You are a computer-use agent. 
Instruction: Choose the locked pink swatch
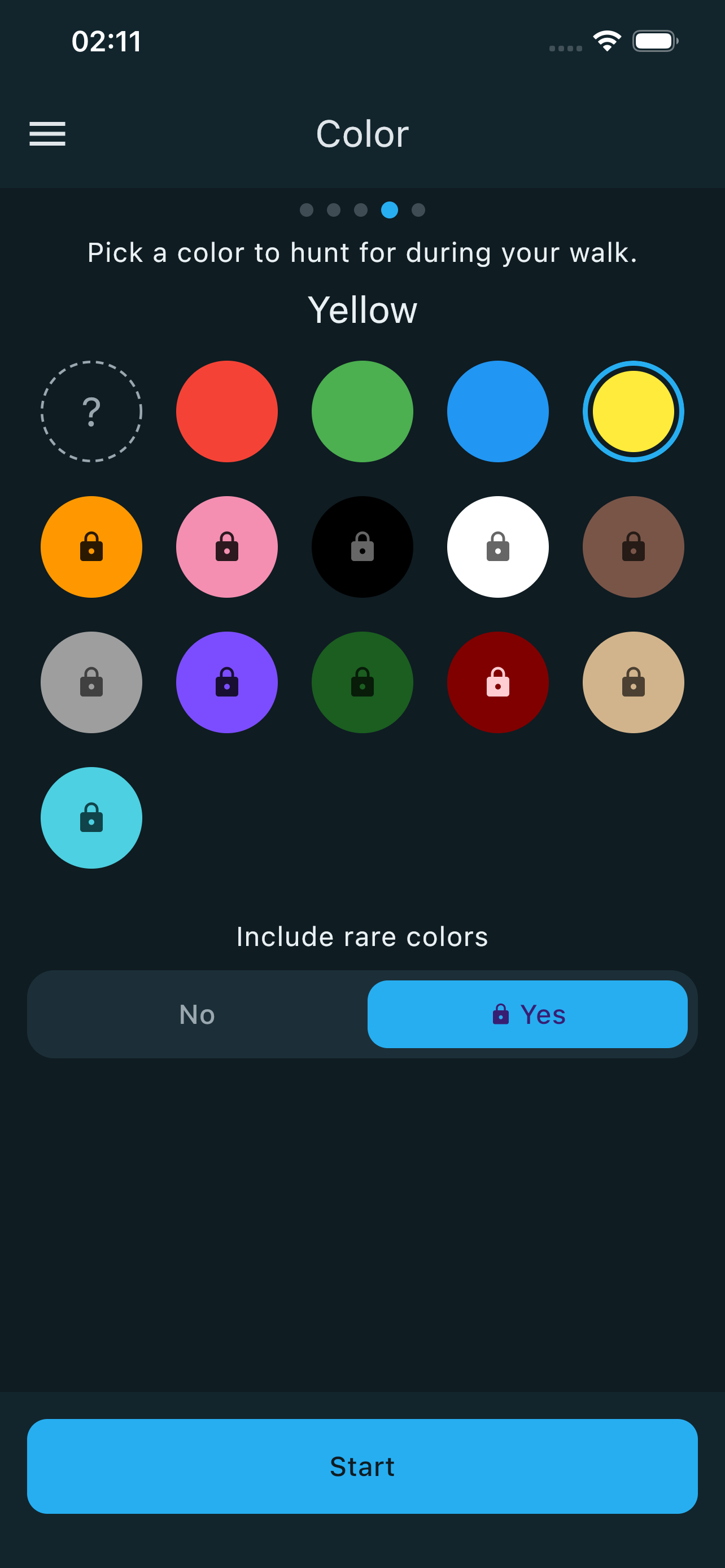pos(226,546)
